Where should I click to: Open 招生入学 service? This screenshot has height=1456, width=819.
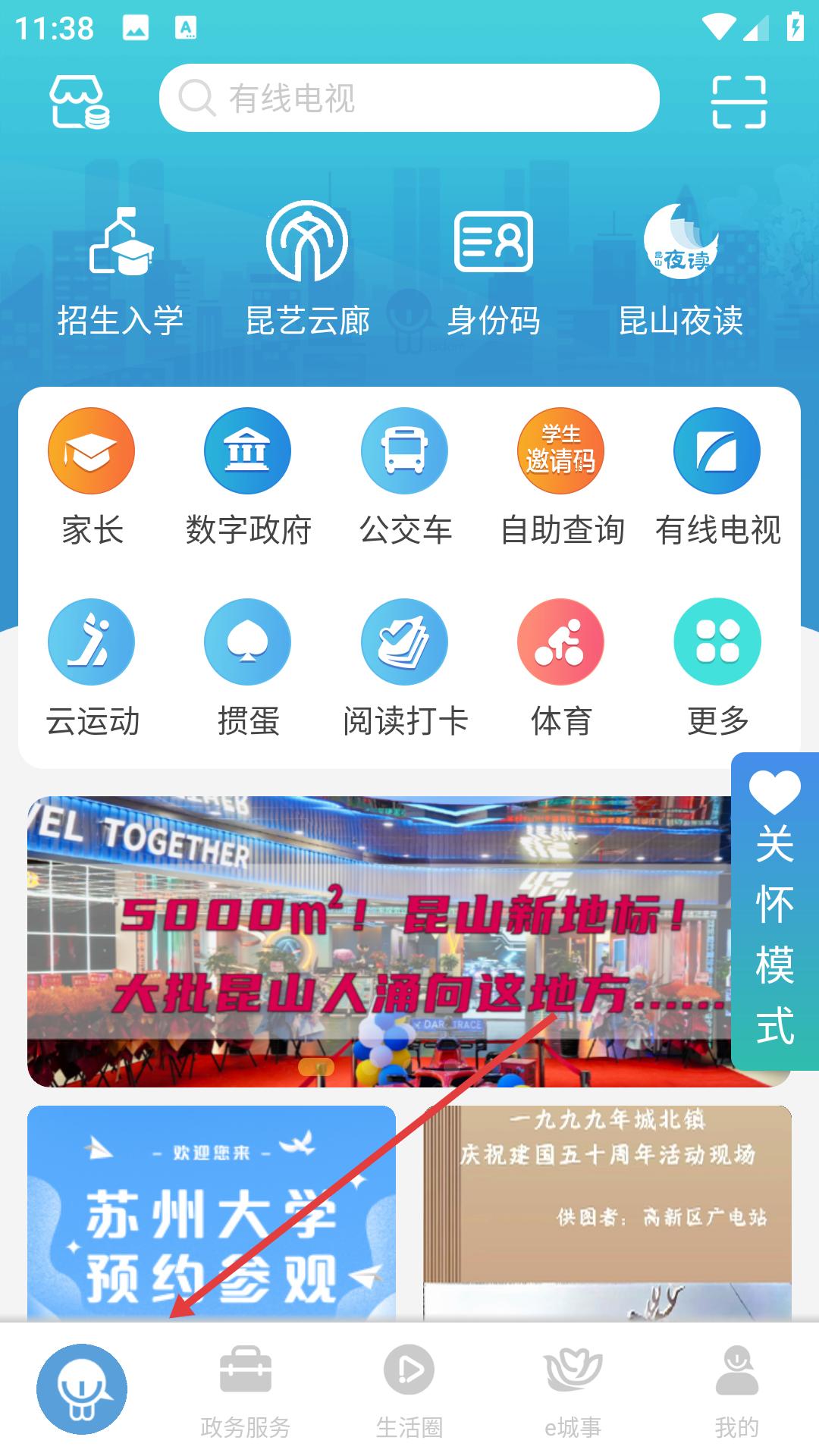coord(121,271)
